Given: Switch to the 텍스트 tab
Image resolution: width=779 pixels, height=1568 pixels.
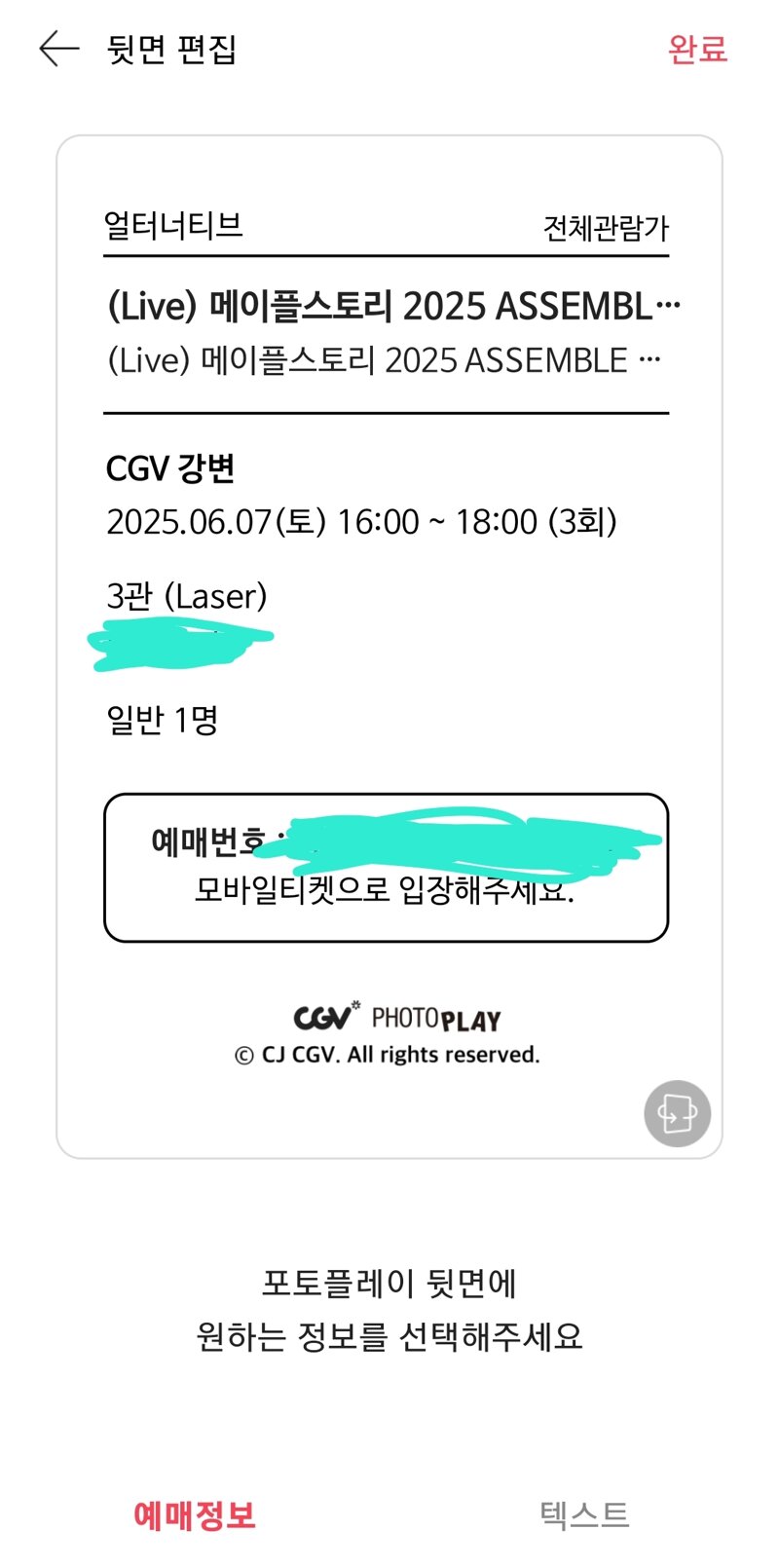Looking at the screenshot, I should click(584, 1514).
